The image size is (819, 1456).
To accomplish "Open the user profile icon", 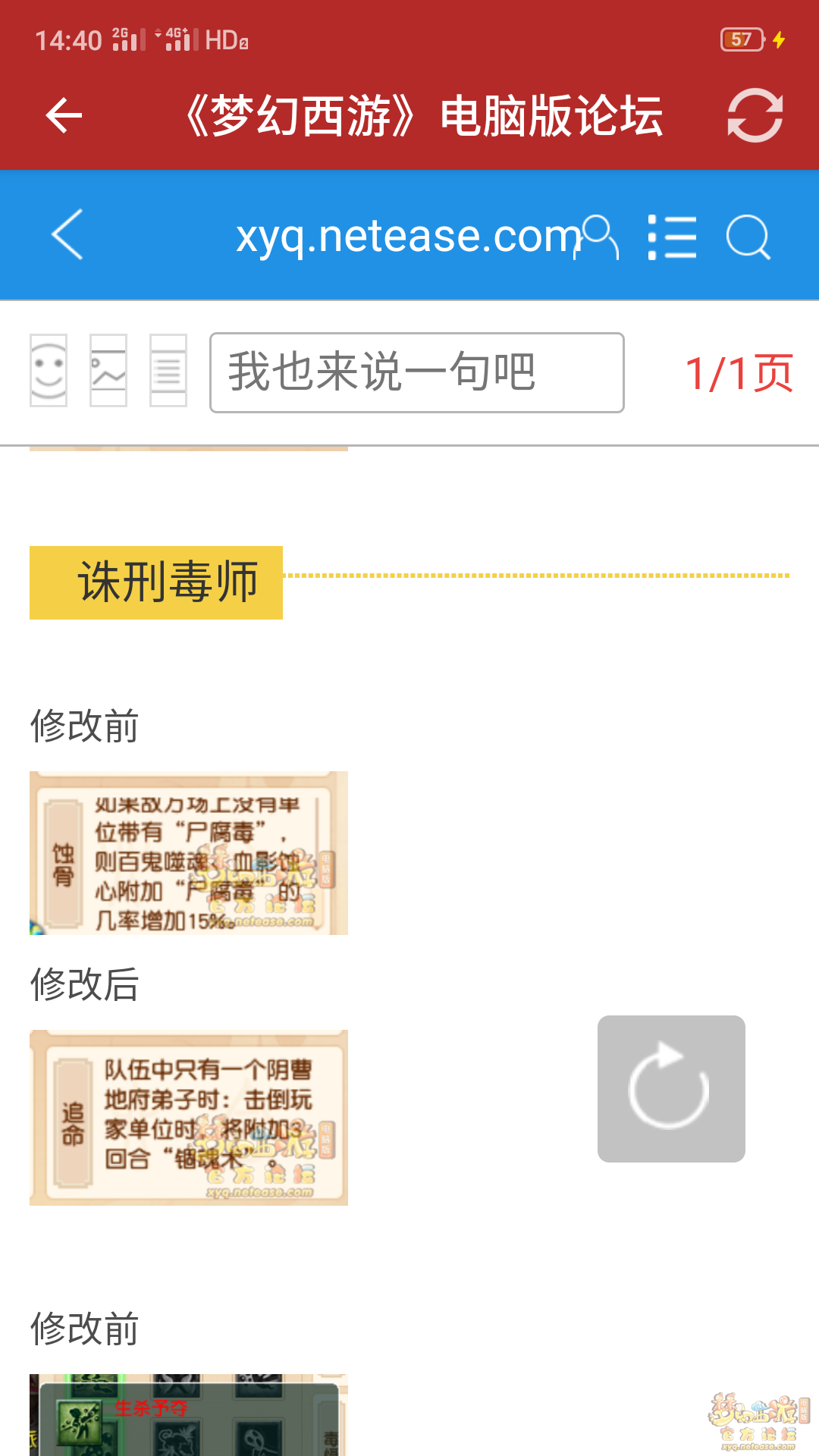I will [x=601, y=237].
